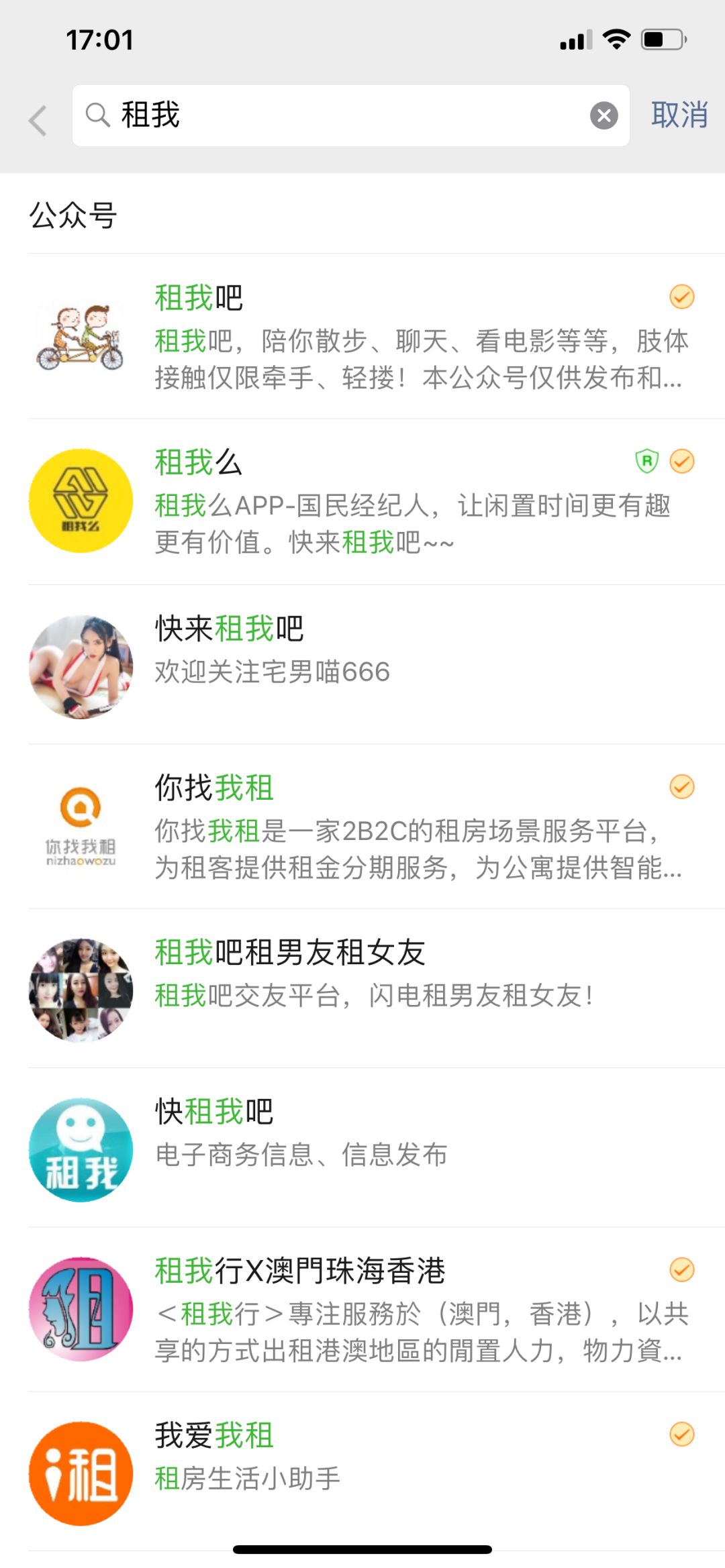This screenshot has width=725, height=1568.
Task: Clear the search text with the X icon
Action: click(x=603, y=115)
